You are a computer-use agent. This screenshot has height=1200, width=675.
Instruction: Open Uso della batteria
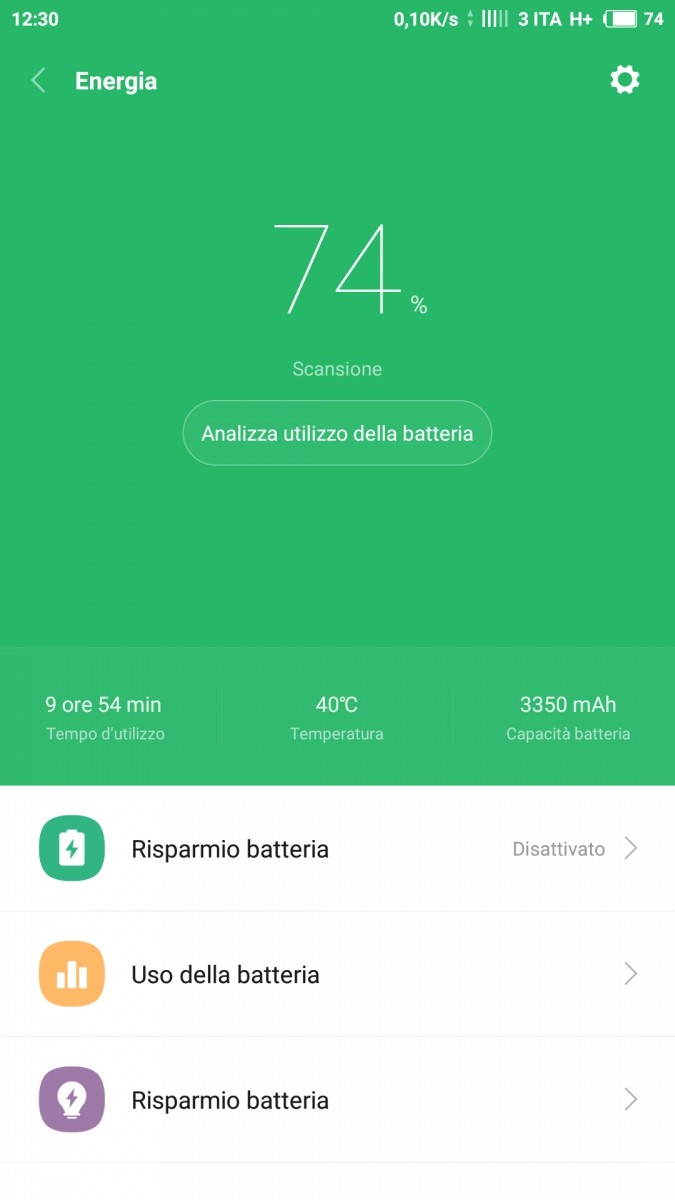point(337,974)
